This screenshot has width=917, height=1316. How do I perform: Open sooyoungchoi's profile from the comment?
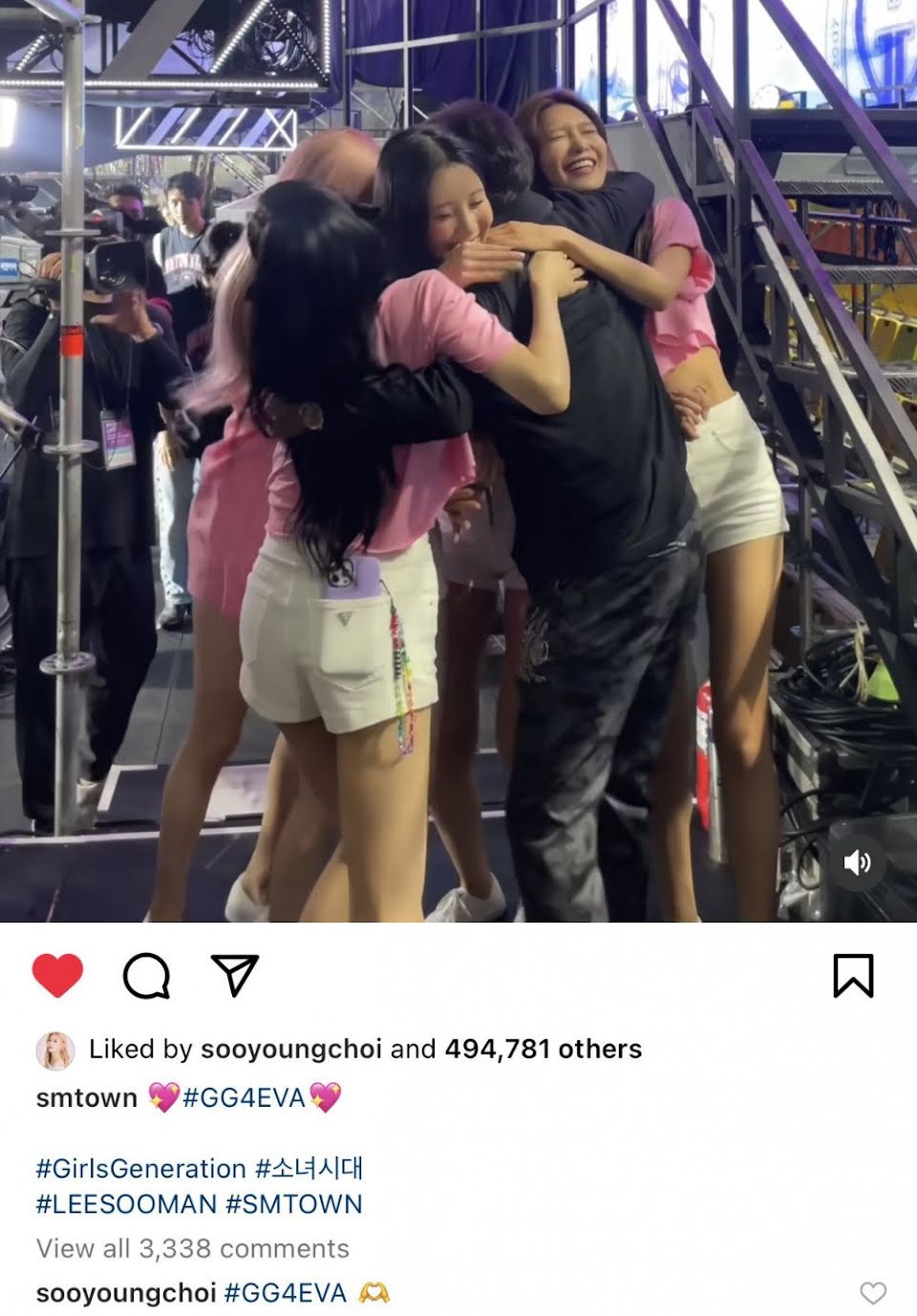(125, 1293)
